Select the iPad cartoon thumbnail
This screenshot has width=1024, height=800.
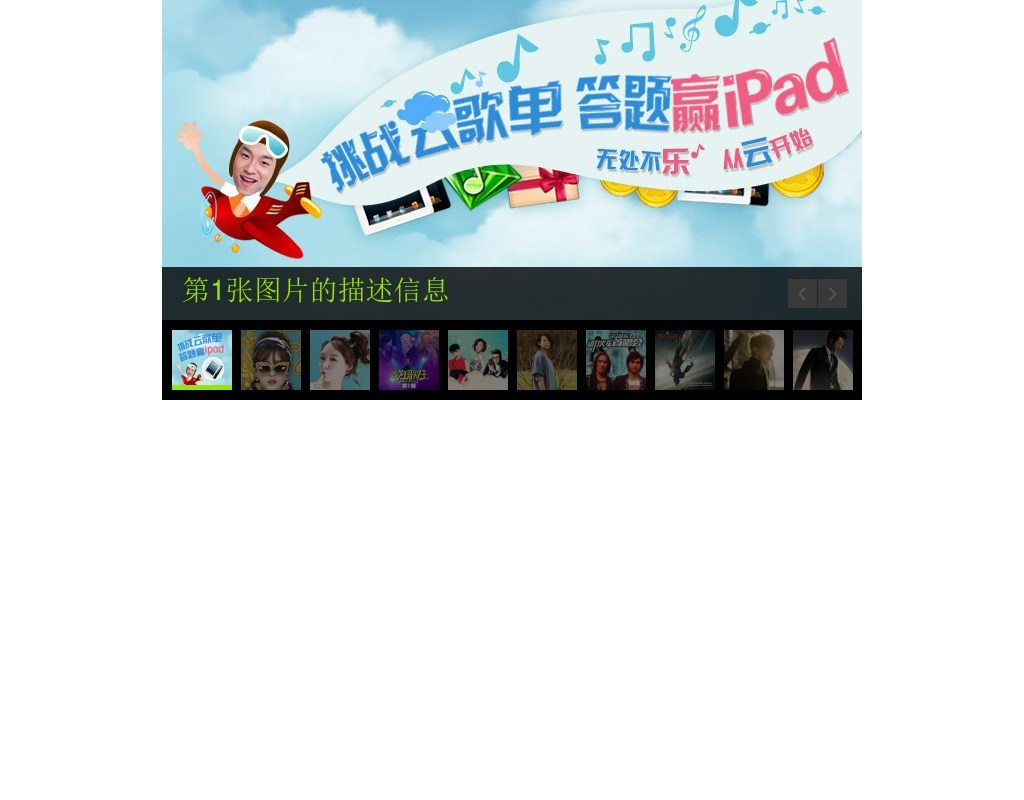[202, 360]
